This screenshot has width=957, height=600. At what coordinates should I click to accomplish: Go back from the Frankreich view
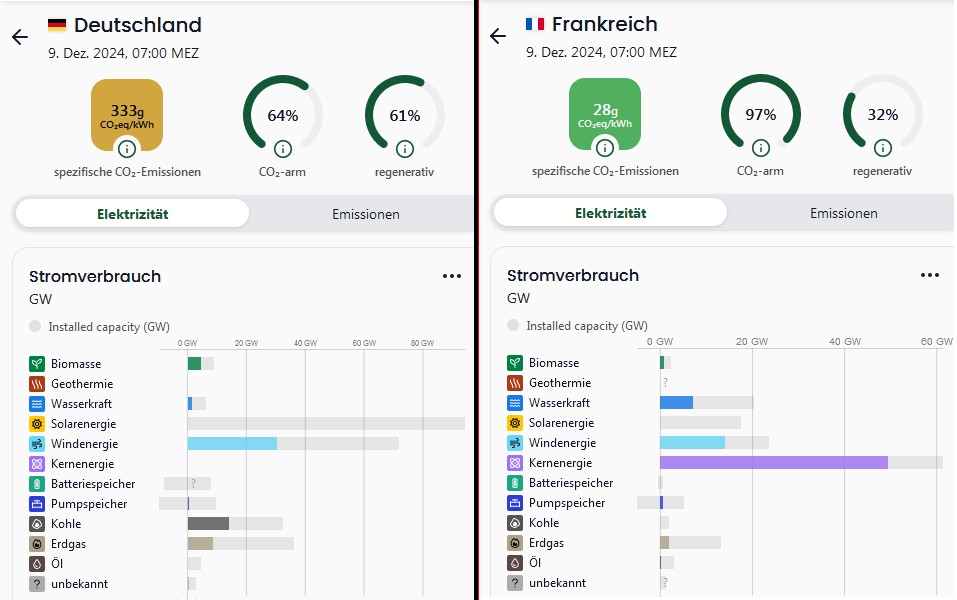point(498,36)
